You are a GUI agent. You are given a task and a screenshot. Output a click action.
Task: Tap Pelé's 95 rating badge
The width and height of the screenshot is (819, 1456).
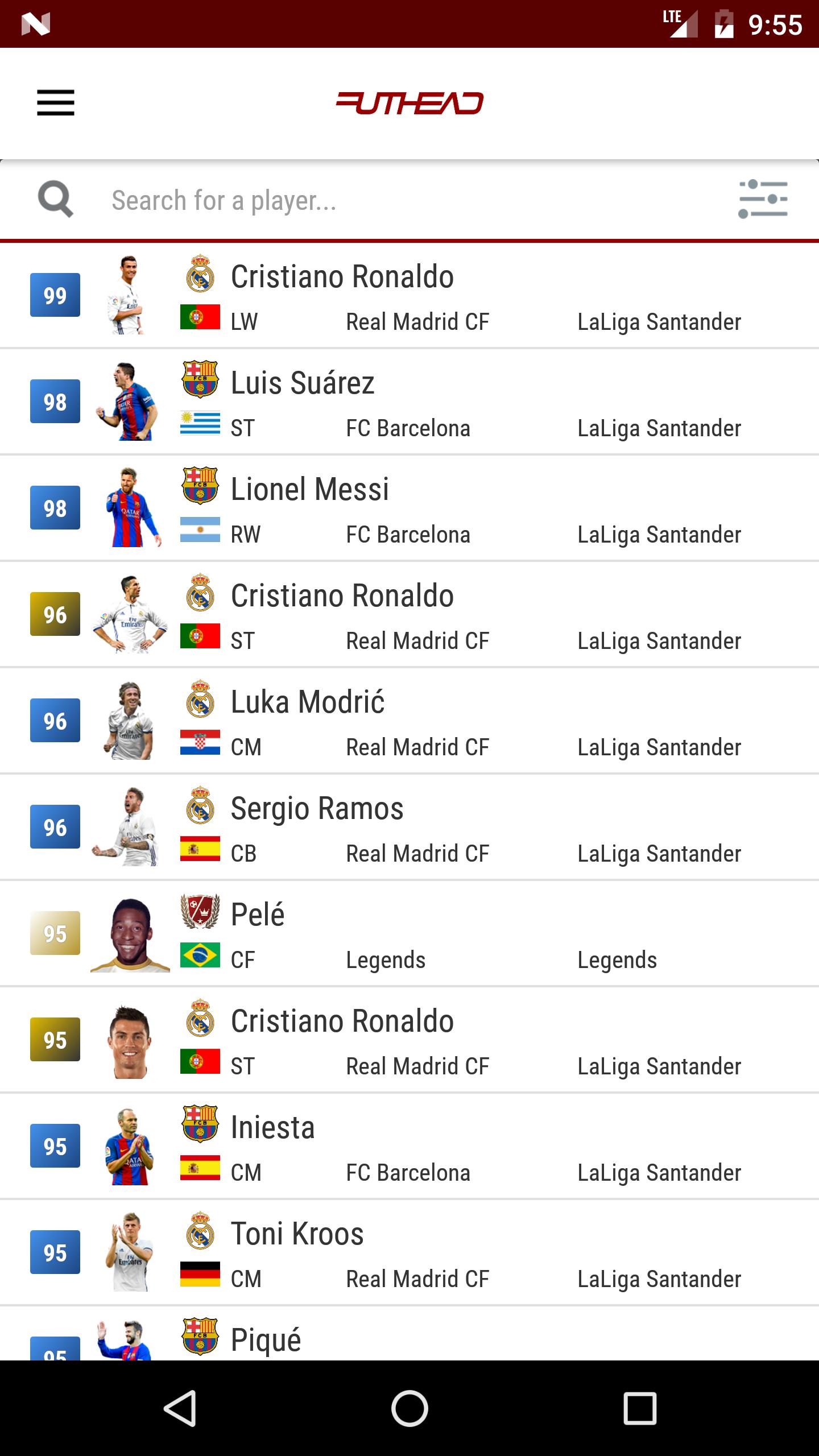54,933
